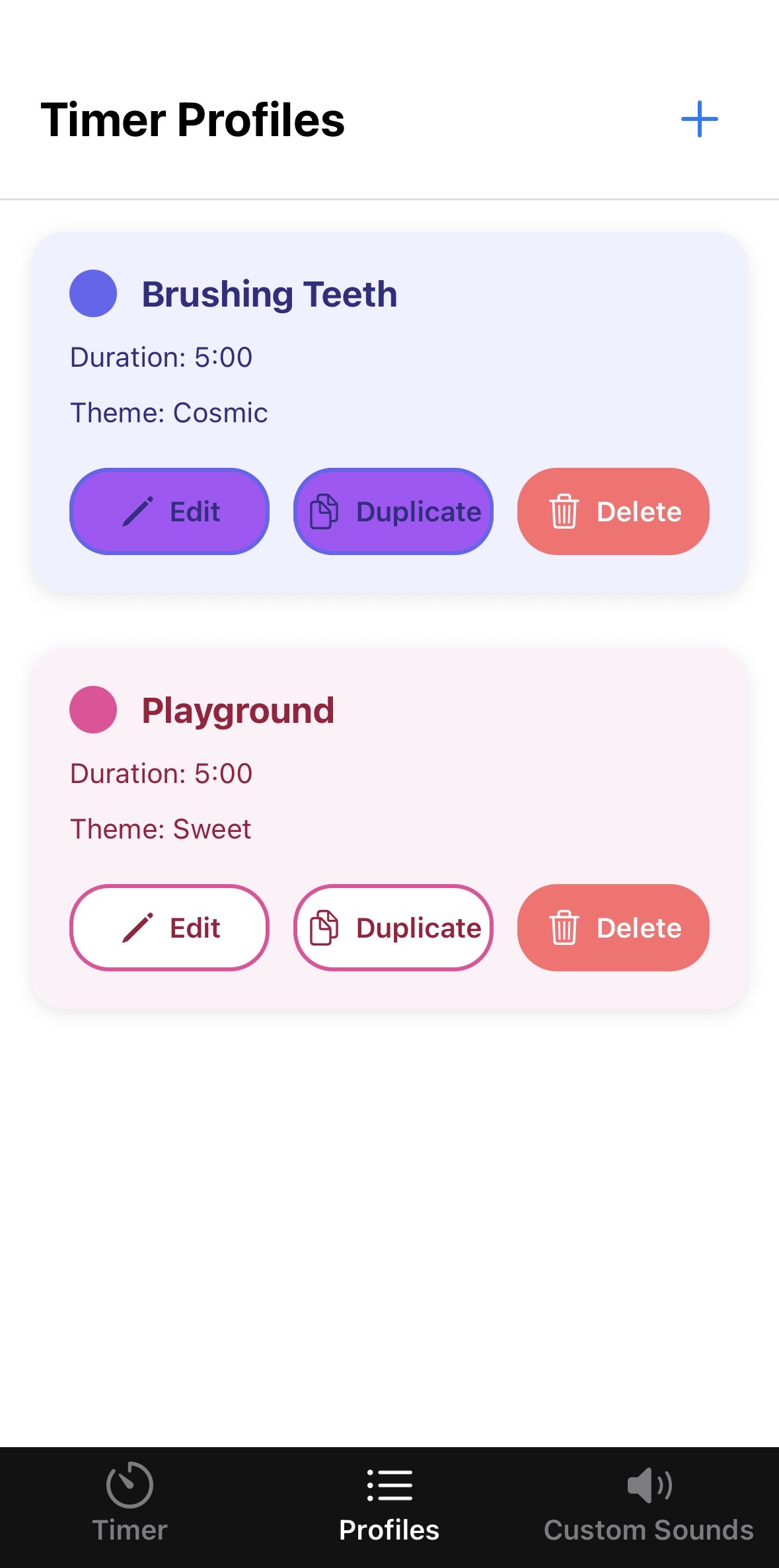
Task: Duplicate the Brushing Teeth profile
Action: [x=392, y=510]
